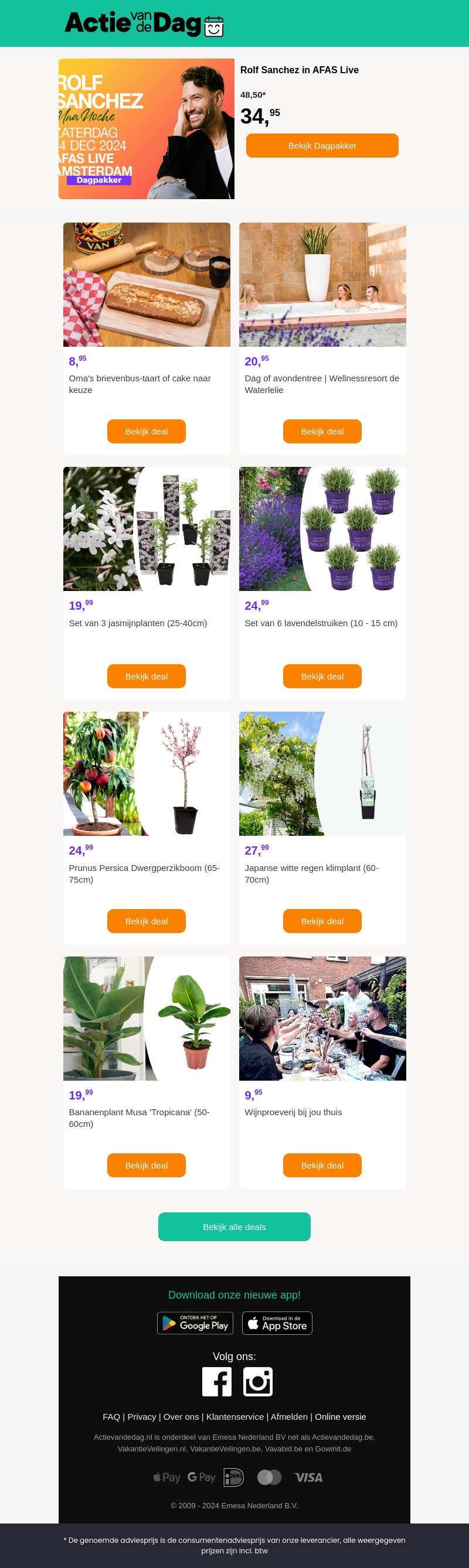
Task: View deal for 6 lavendelstruiken set
Action: point(322,676)
